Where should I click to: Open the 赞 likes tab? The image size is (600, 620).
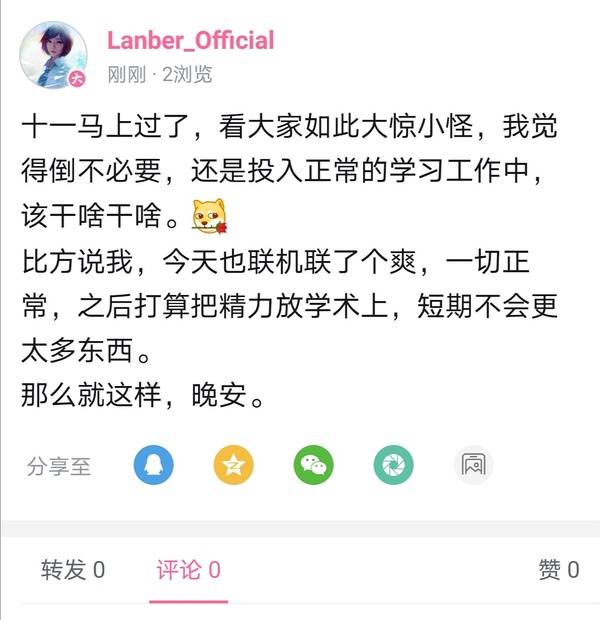pyautogui.click(x=558, y=570)
